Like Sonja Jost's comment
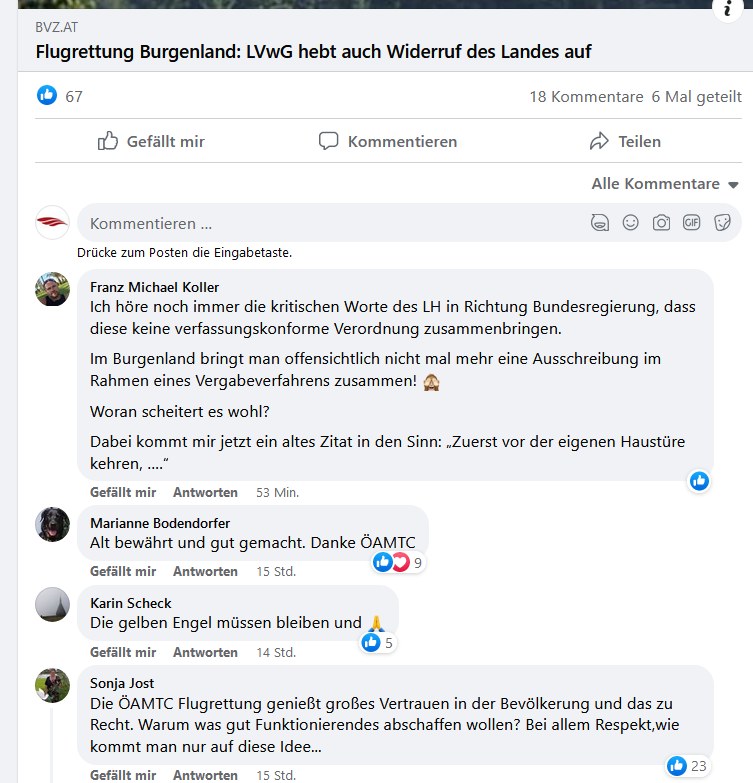Image resolution: width=753 pixels, height=783 pixels. point(123,775)
